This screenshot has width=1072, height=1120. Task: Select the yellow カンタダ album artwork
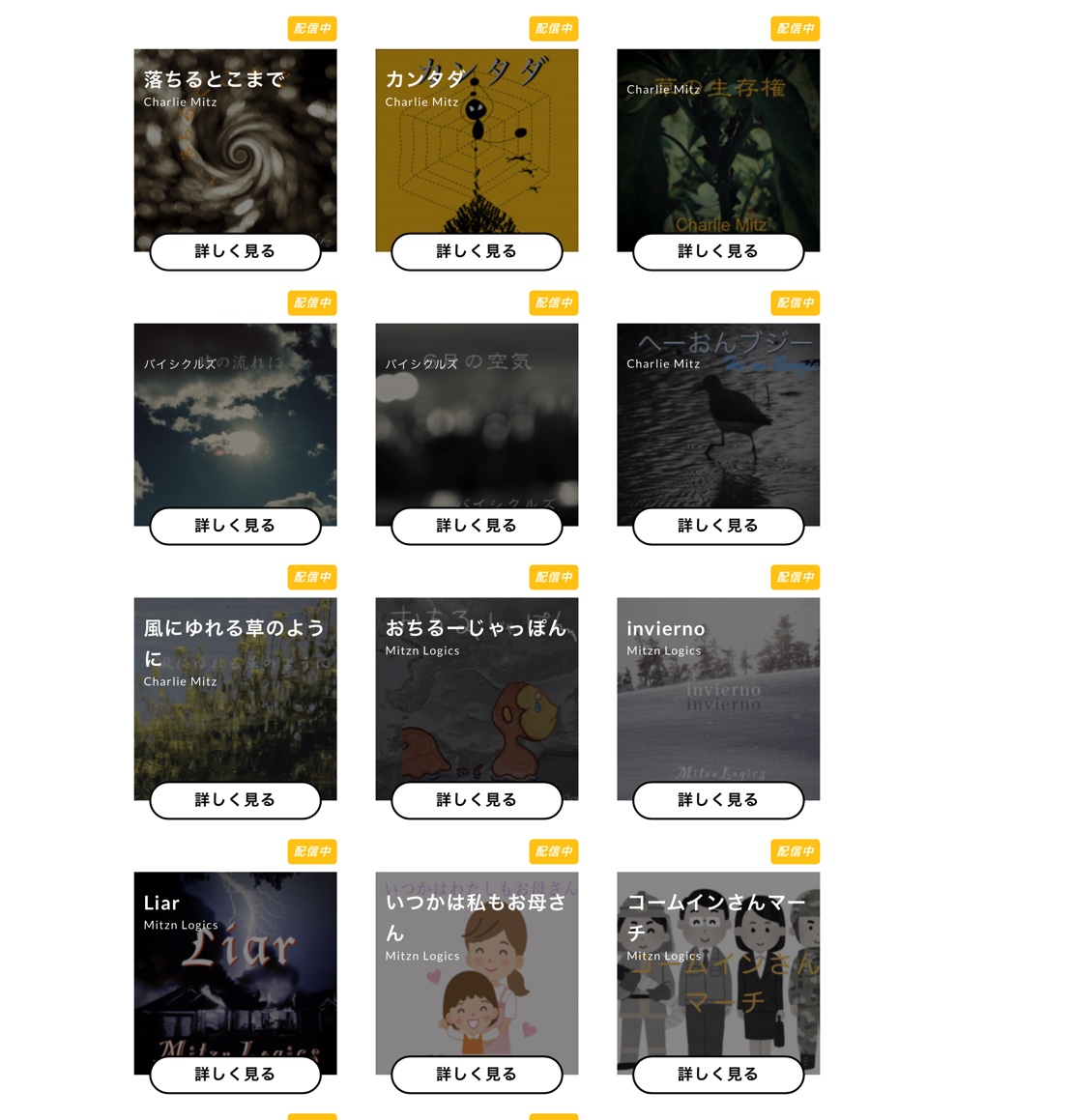coord(477,155)
